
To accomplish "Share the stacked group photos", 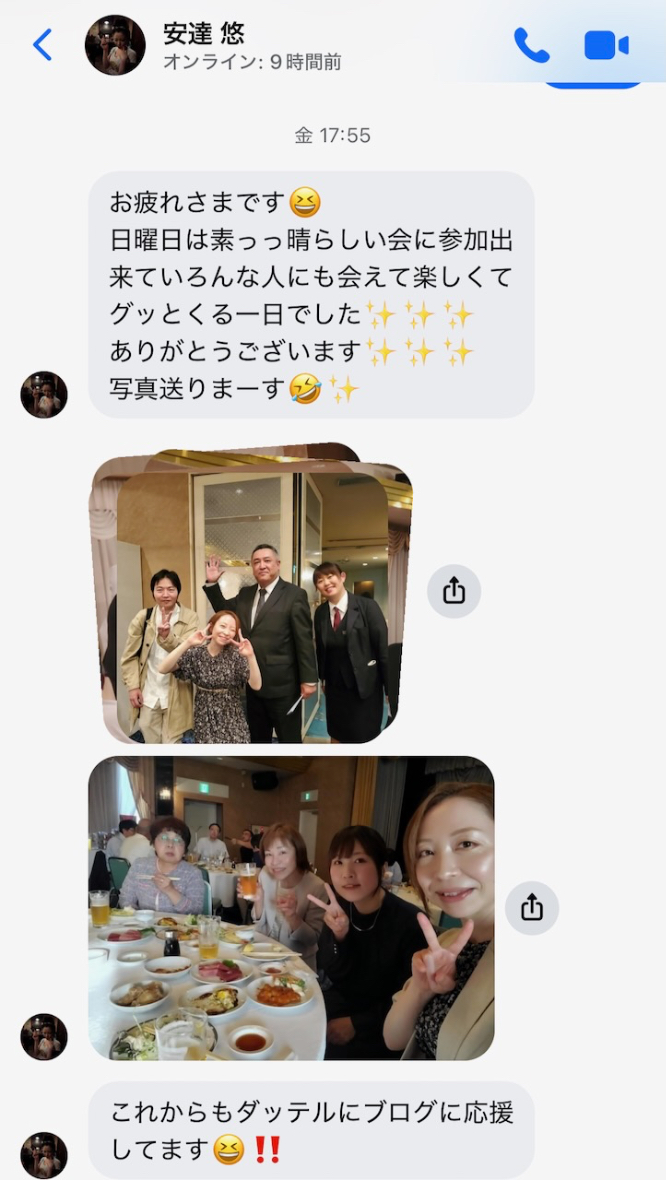I will (454, 592).
